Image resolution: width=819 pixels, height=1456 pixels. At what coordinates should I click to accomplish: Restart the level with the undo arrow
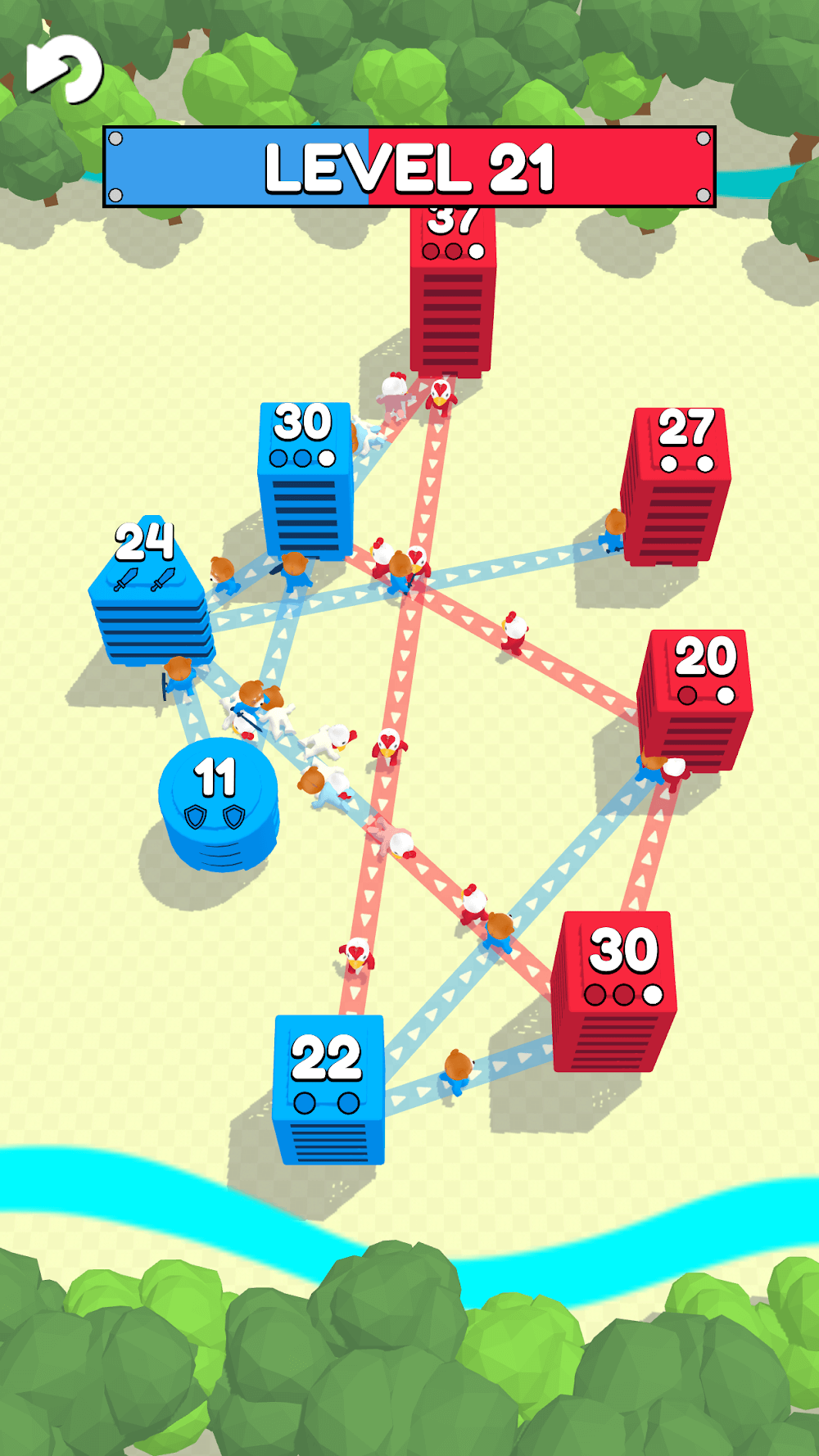click(x=64, y=70)
